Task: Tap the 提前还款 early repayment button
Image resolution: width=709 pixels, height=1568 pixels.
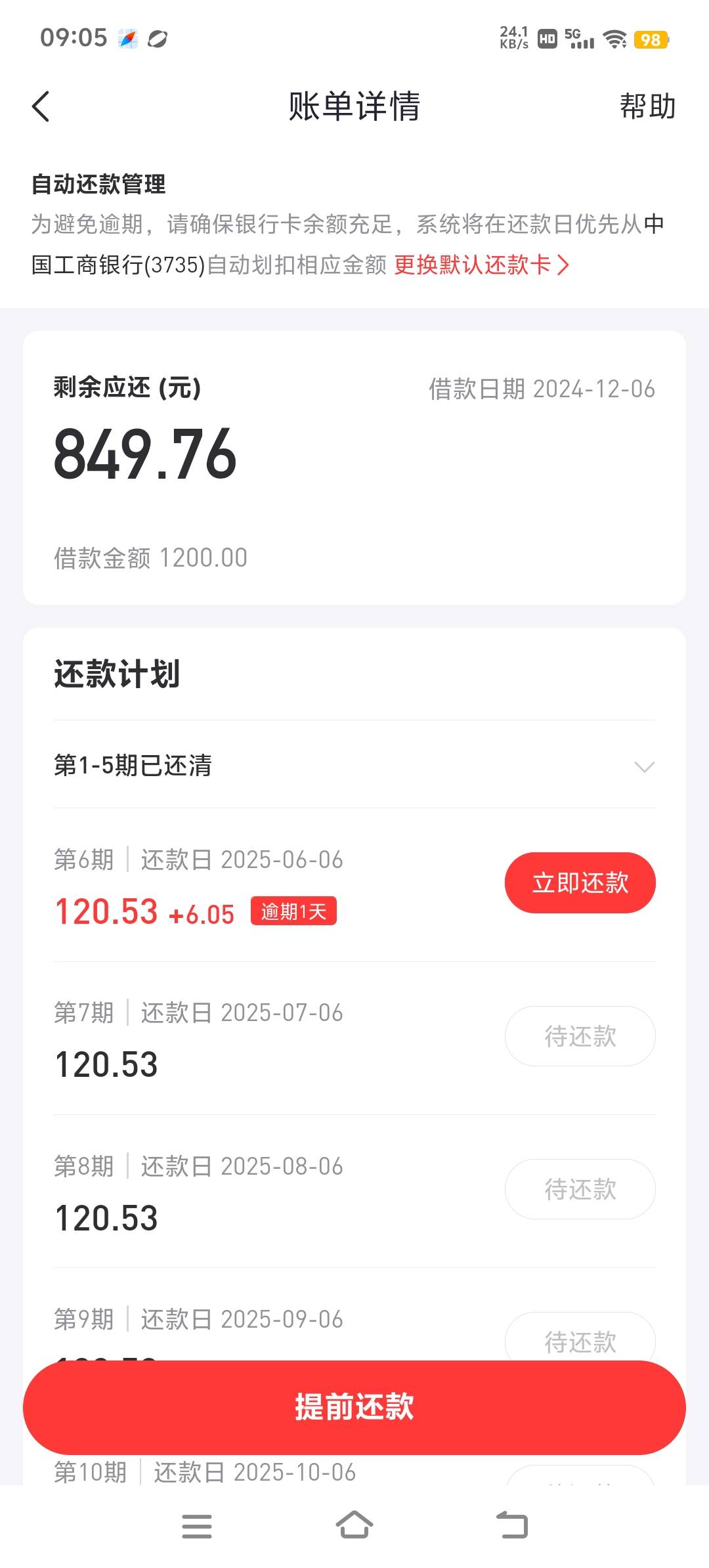Action: coord(354,1407)
